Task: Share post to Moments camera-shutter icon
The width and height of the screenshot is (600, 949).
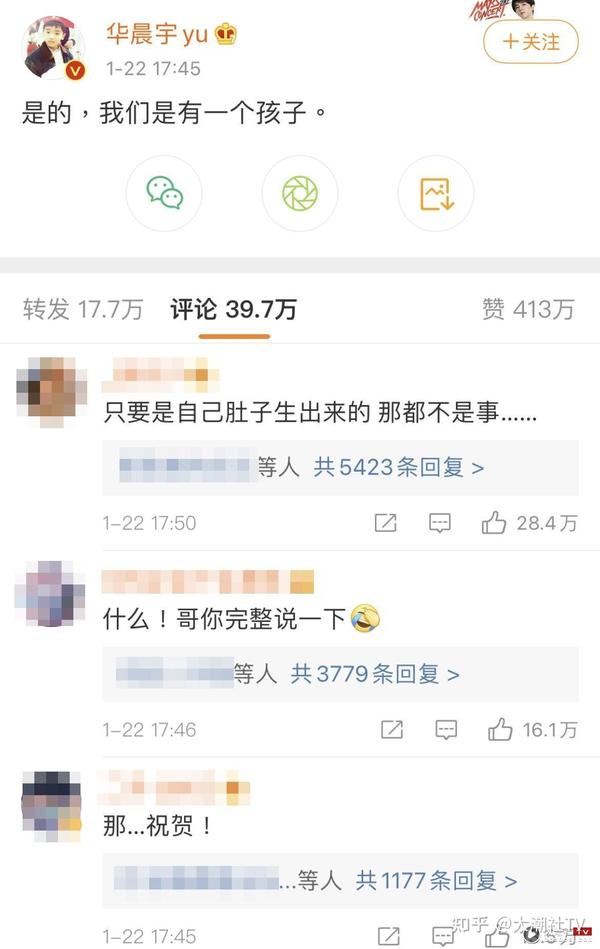Action: pyautogui.click(x=300, y=193)
